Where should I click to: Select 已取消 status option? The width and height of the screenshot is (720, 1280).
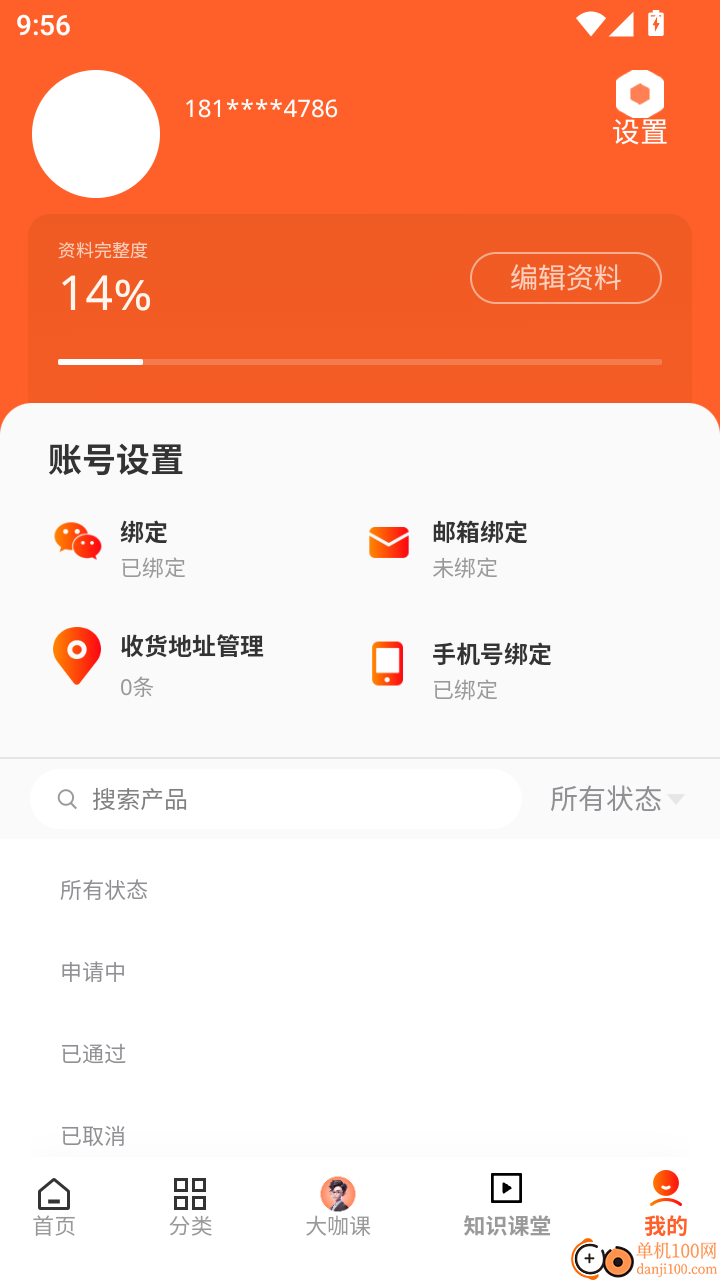click(94, 1136)
